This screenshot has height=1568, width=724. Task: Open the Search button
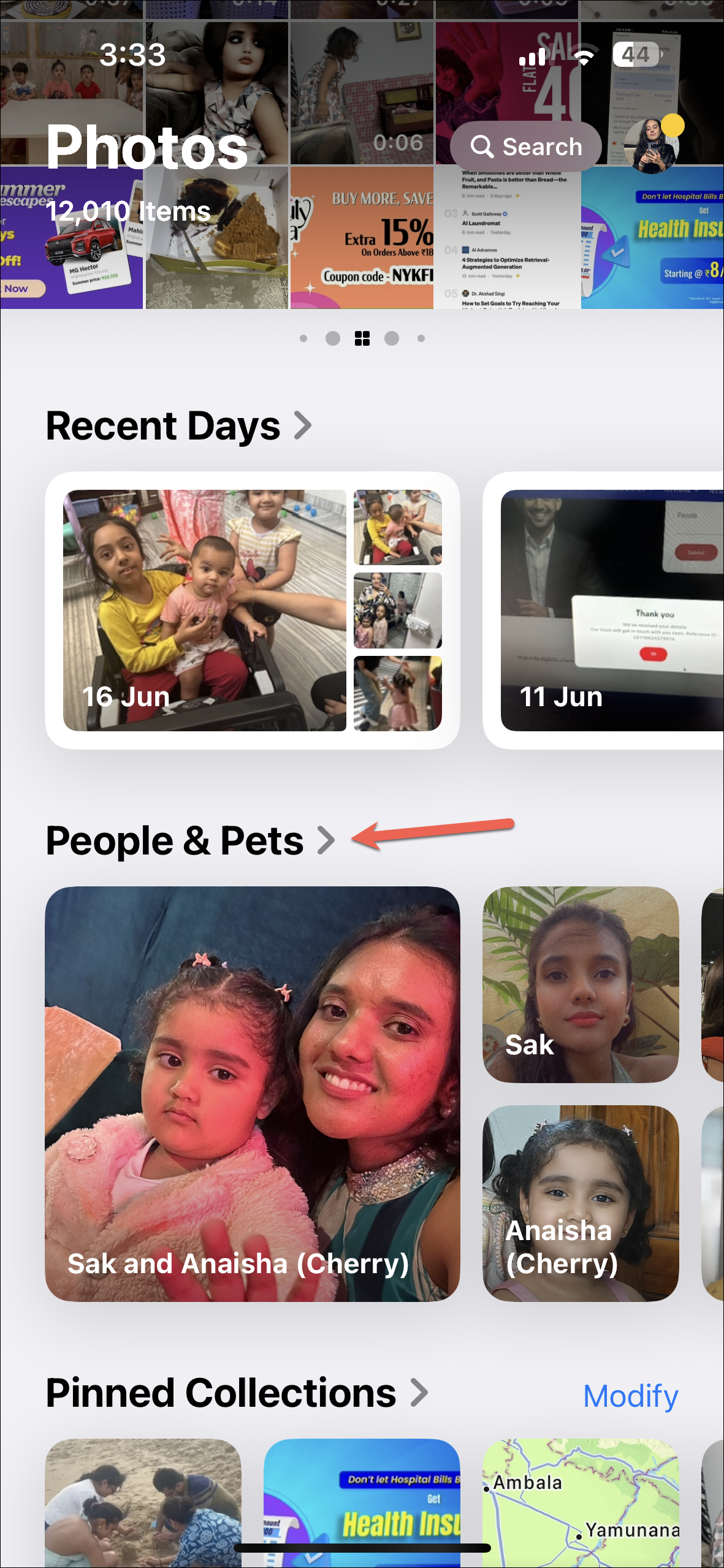click(525, 147)
